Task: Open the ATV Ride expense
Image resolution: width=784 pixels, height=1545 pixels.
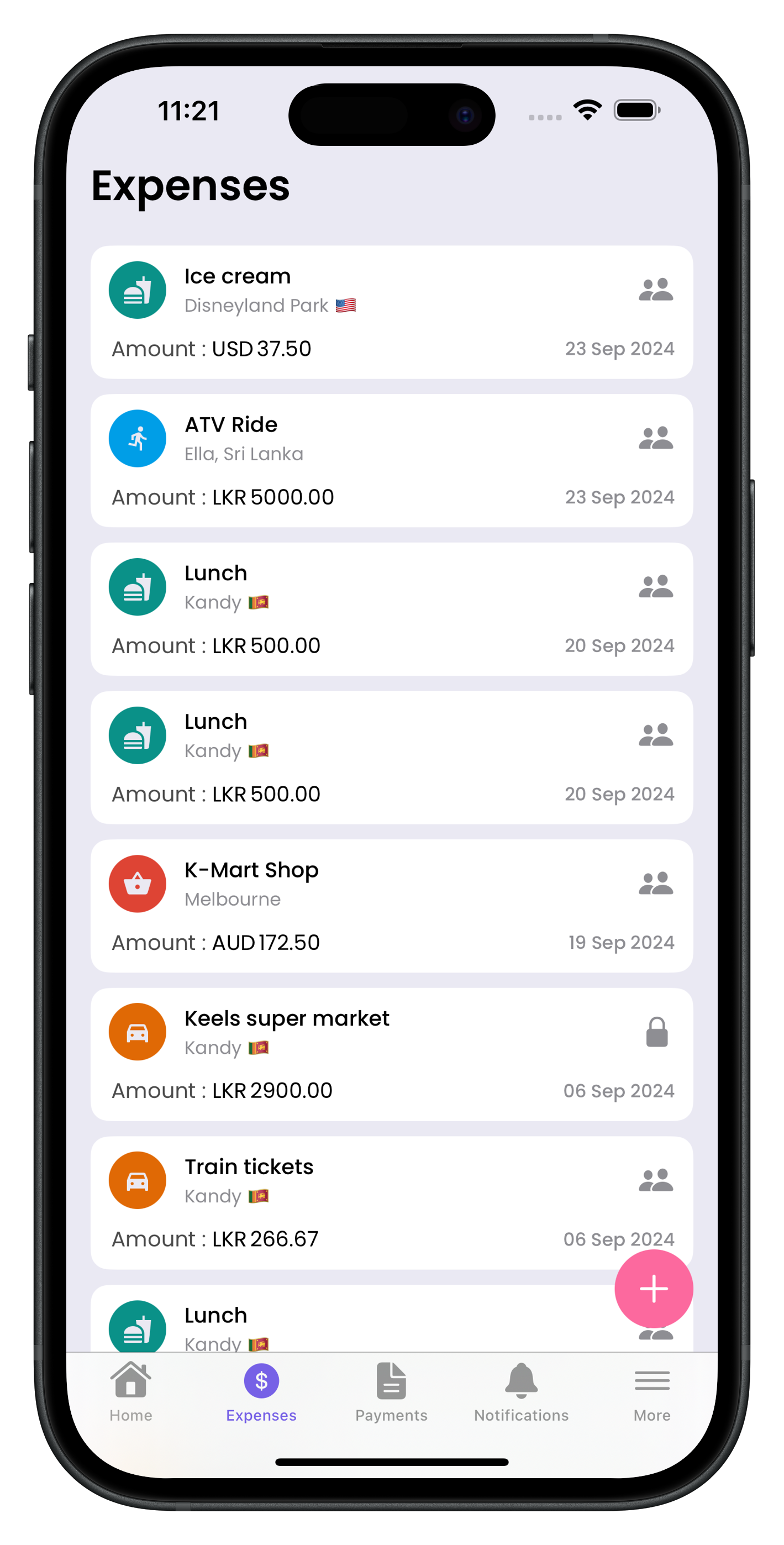Action: click(391, 461)
